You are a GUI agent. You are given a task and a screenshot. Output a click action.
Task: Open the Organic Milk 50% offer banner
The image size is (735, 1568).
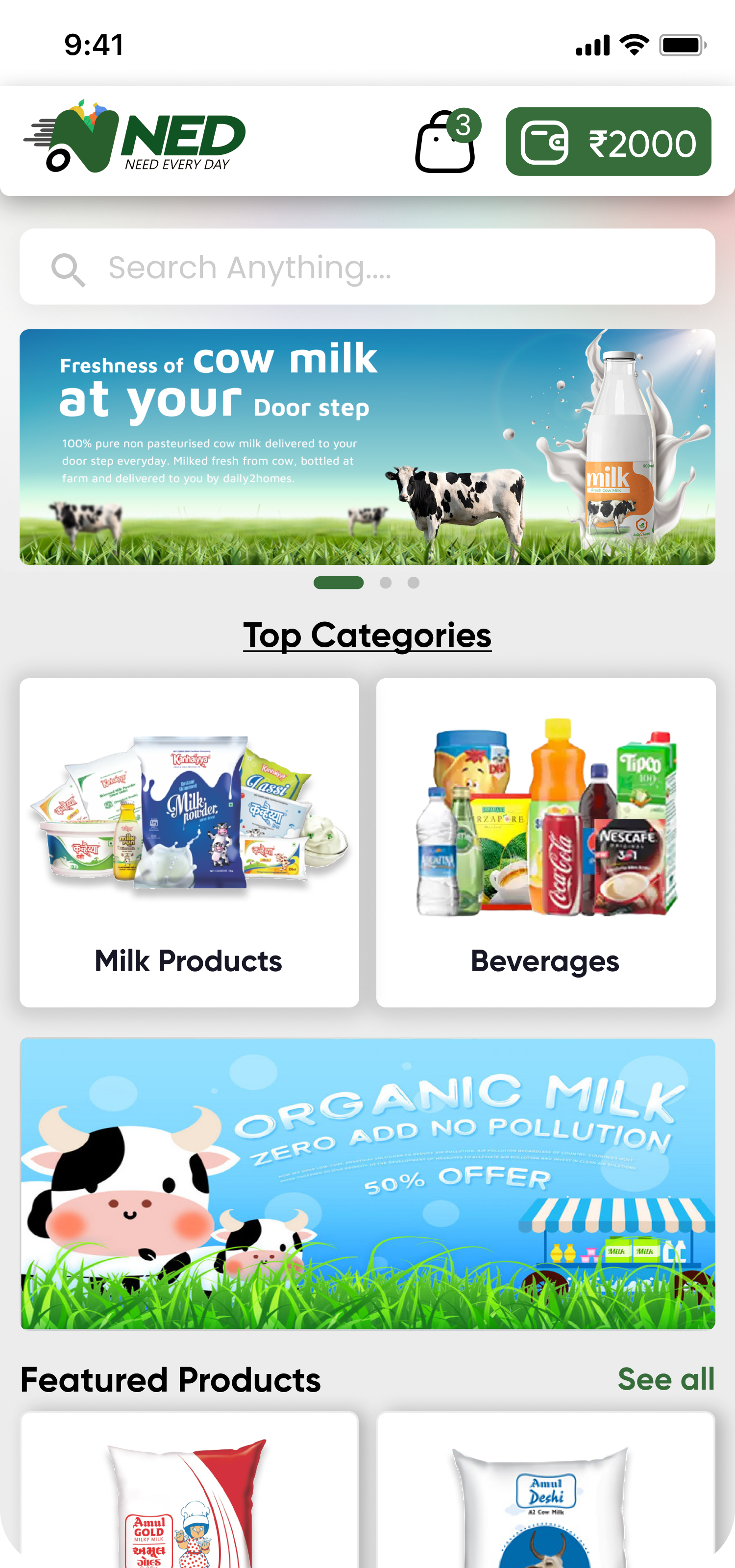pyautogui.click(x=367, y=1183)
